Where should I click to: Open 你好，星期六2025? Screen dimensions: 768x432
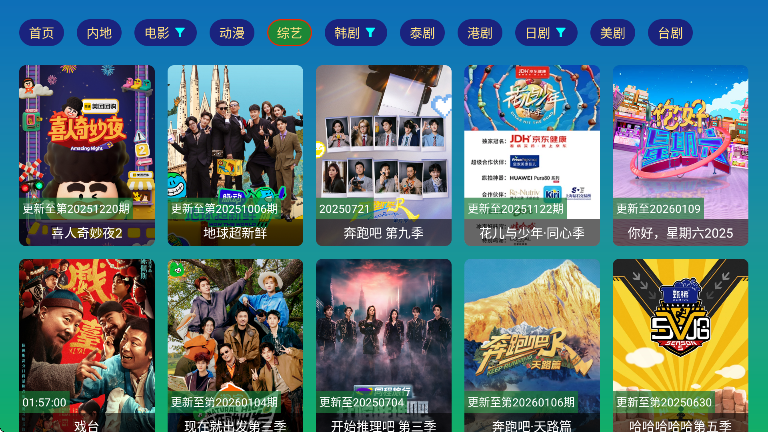tap(680, 155)
